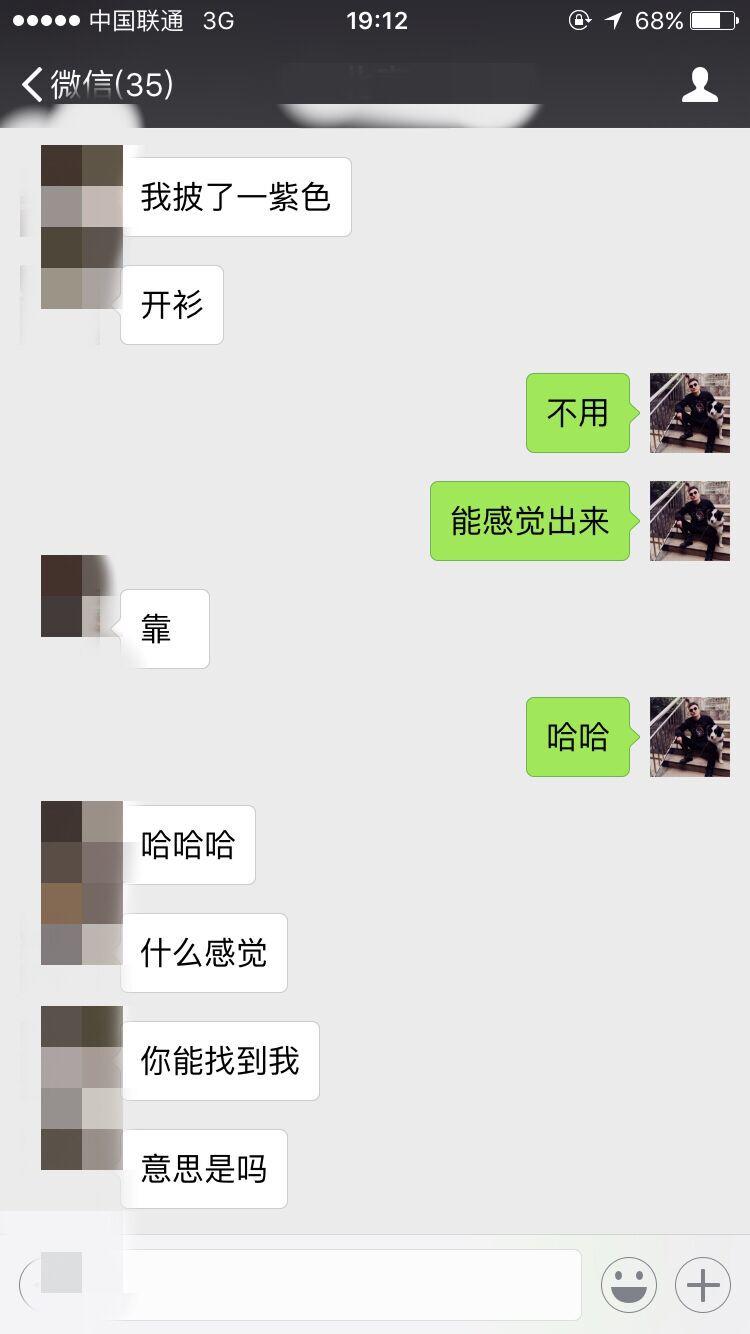Tap the 开衫 message bubble
This screenshot has height=1334, width=750.
coord(171,305)
